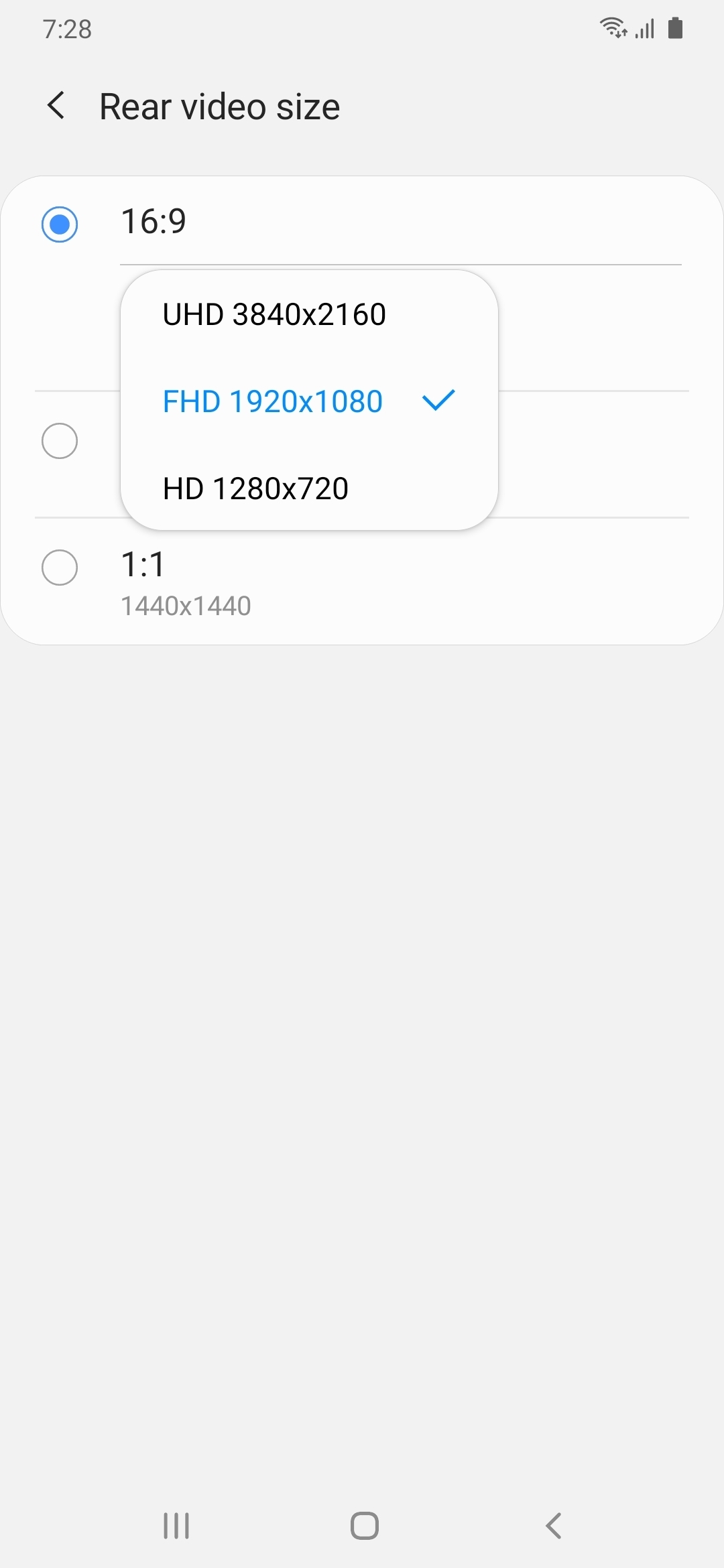Image resolution: width=724 pixels, height=1568 pixels.
Task: Click the back arrow next to Rear video size
Action: coord(57,106)
